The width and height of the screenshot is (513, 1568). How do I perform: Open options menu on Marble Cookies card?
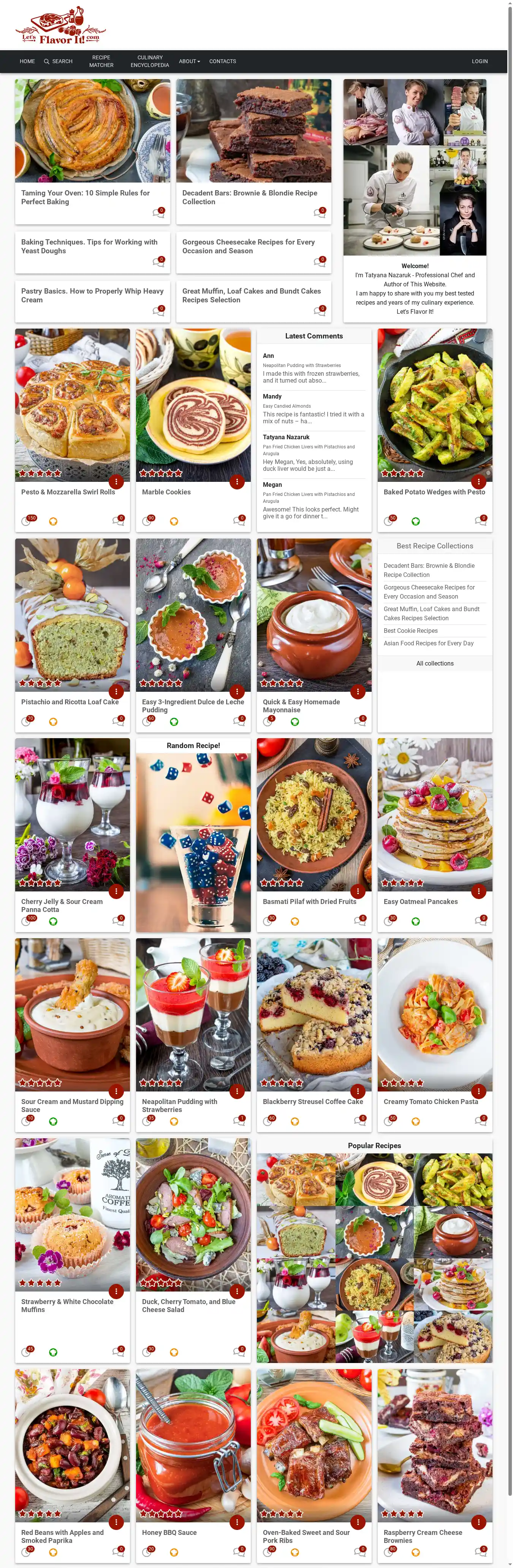click(237, 482)
